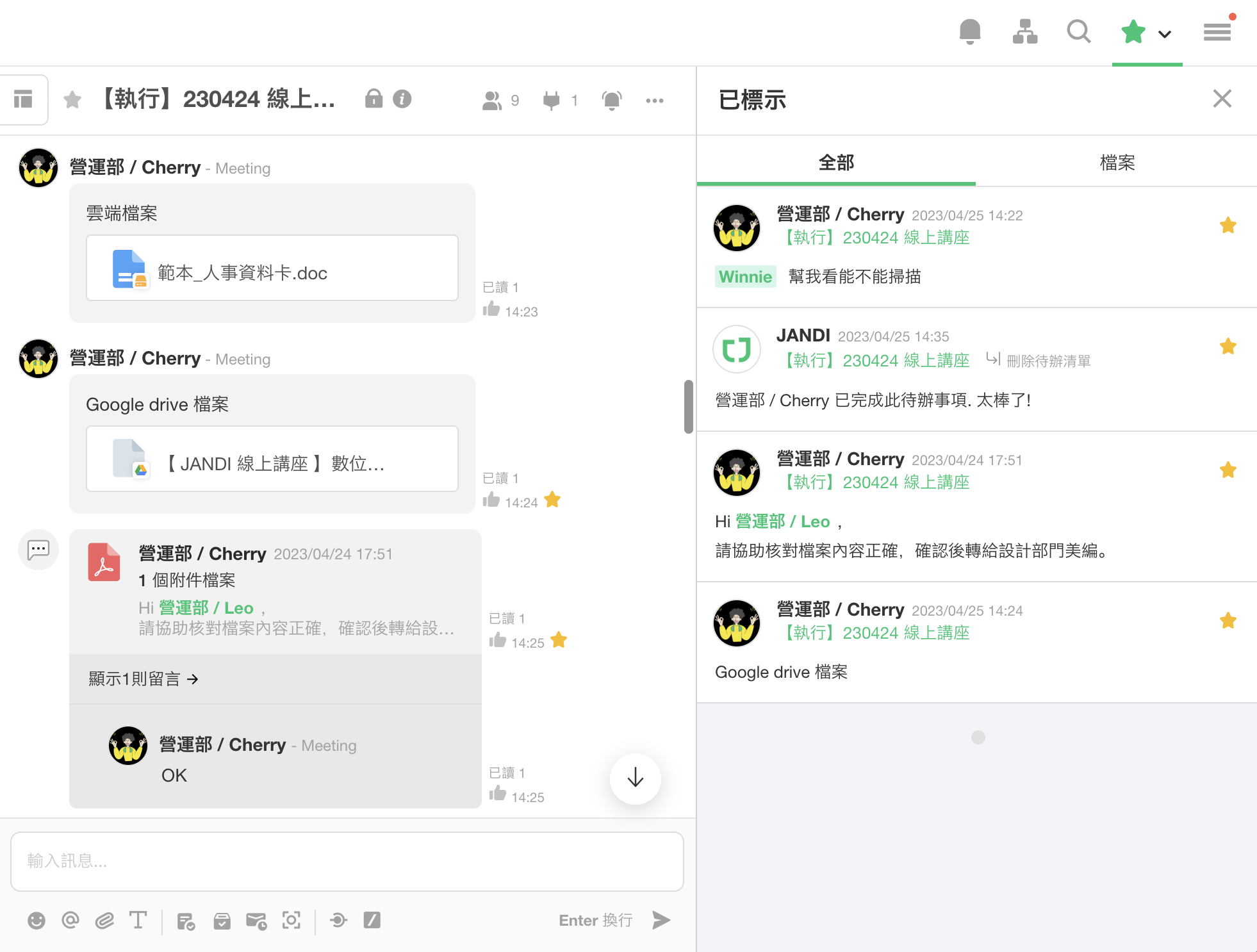Viewport: 1257px width, 952px height.
Task: Open starred JANDI 已完成此待辦事項 message
Action: point(873,400)
